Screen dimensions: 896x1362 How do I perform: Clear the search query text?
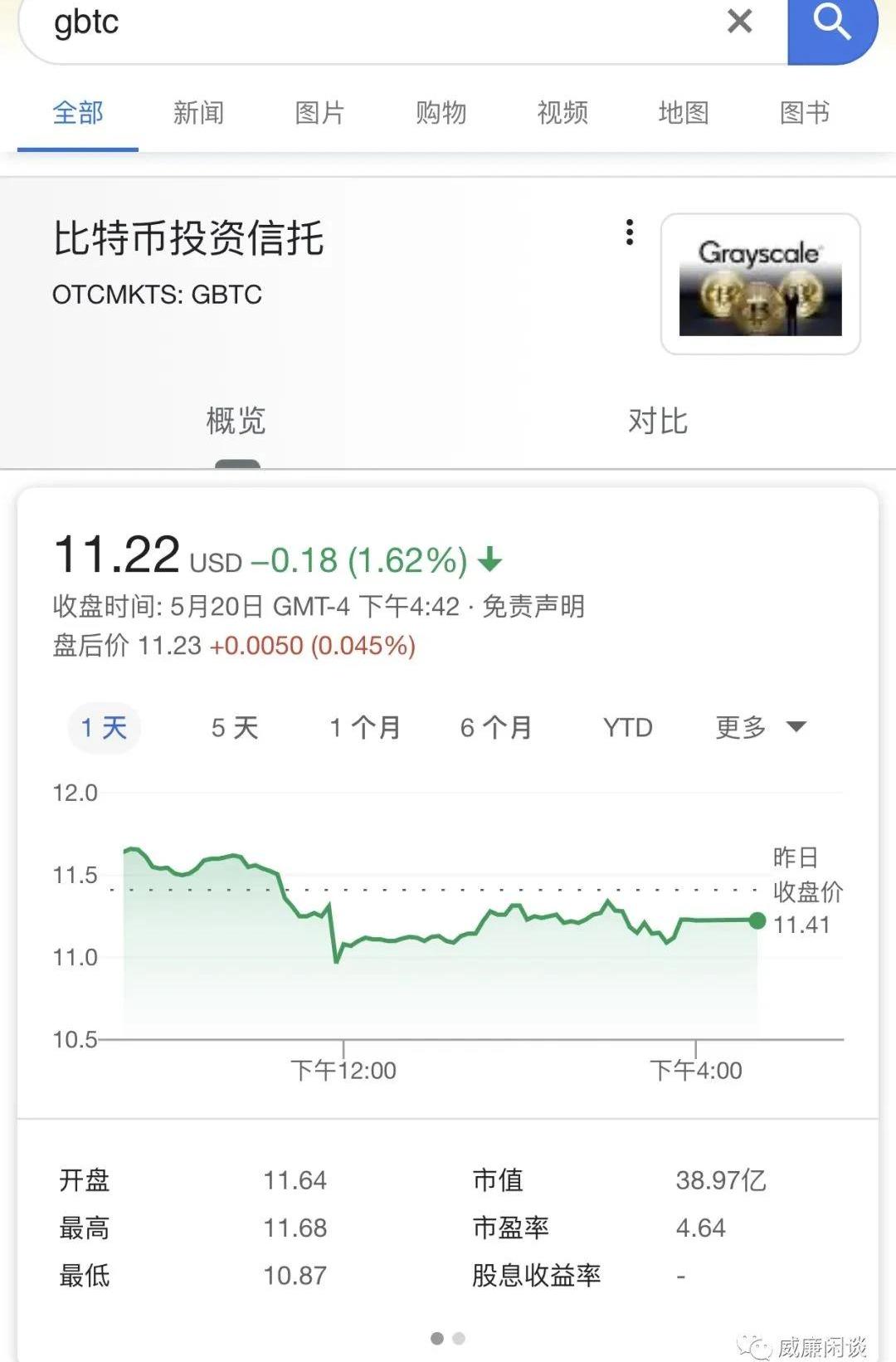point(739,22)
